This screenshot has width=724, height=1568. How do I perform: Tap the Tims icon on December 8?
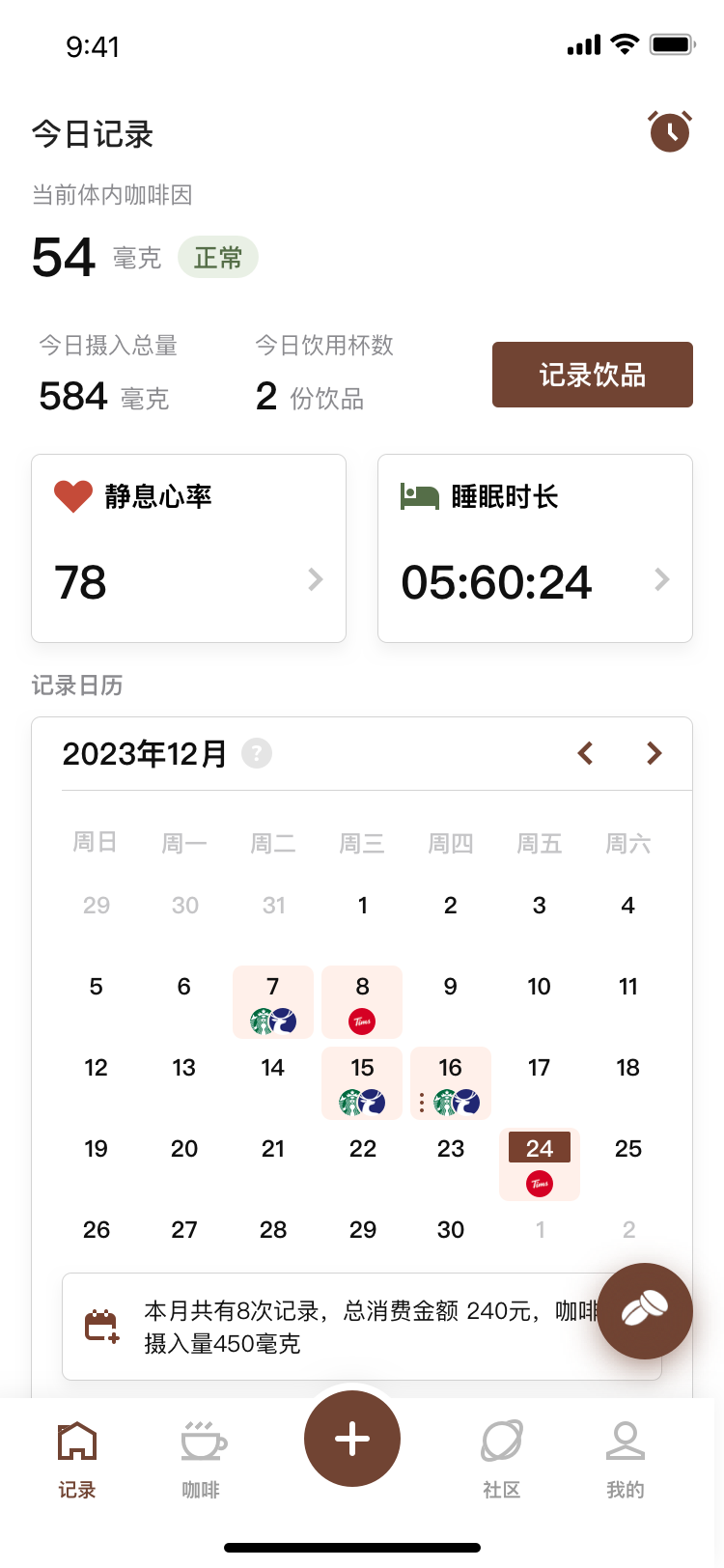tap(362, 1020)
